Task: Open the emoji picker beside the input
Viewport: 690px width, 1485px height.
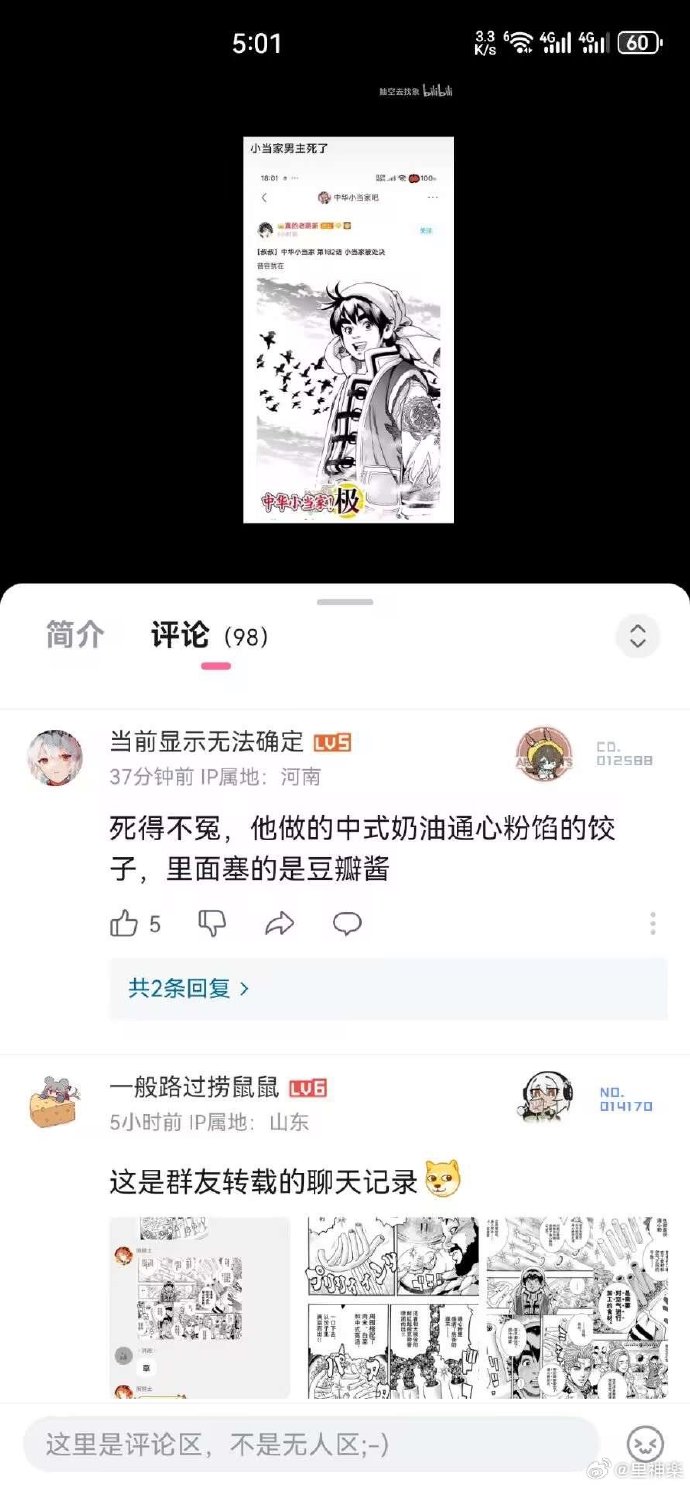Action: click(645, 1443)
